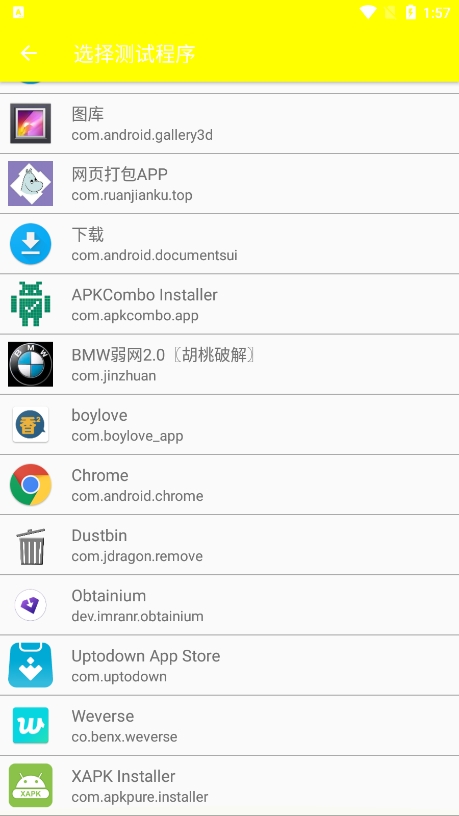Pick the Dustbin app
The width and height of the screenshot is (459, 816).
point(230,545)
